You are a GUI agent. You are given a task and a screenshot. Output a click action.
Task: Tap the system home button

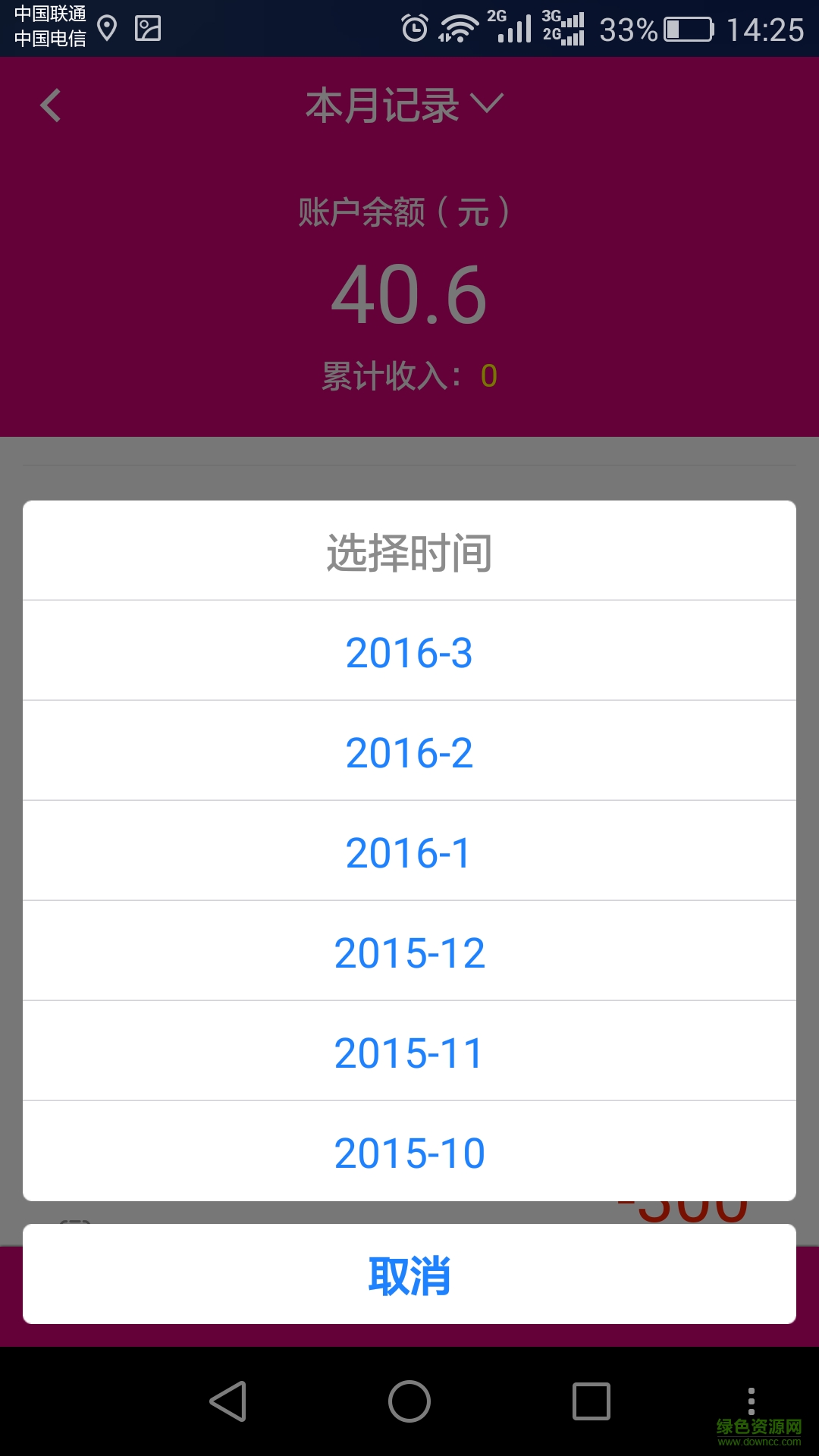tap(409, 1401)
